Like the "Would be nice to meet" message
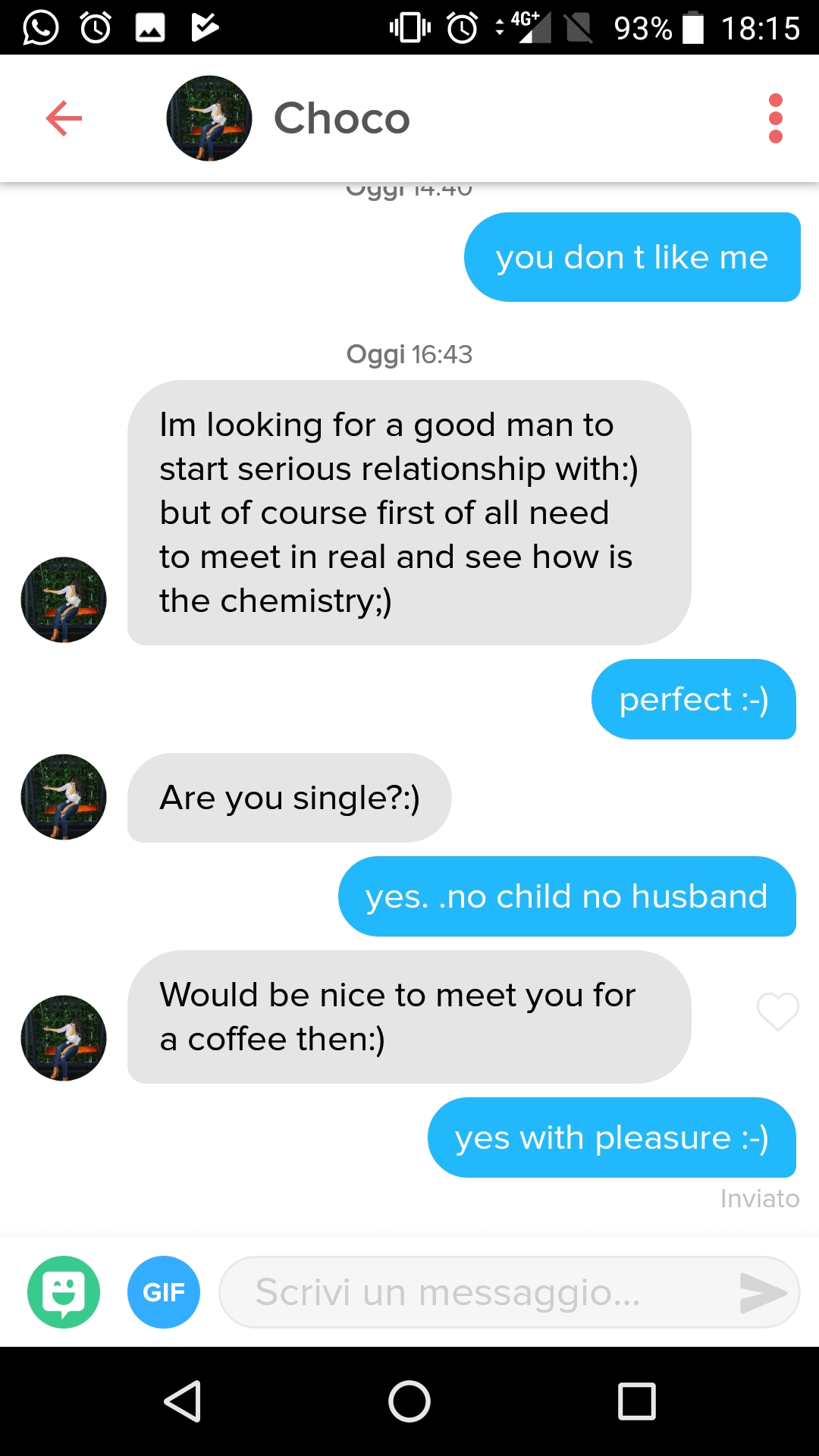 click(777, 1012)
